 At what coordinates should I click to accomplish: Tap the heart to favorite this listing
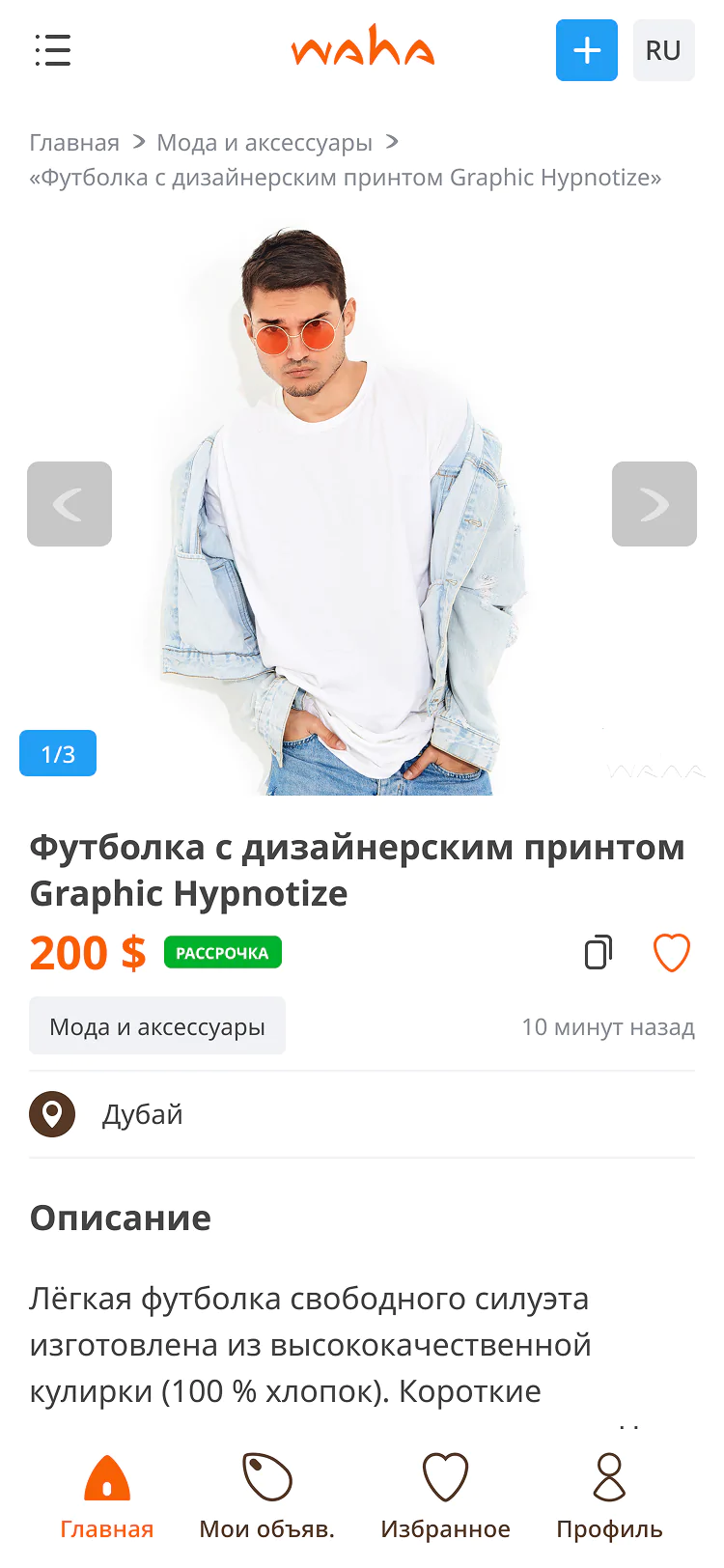pyautogui.click(x=671, y=952)
